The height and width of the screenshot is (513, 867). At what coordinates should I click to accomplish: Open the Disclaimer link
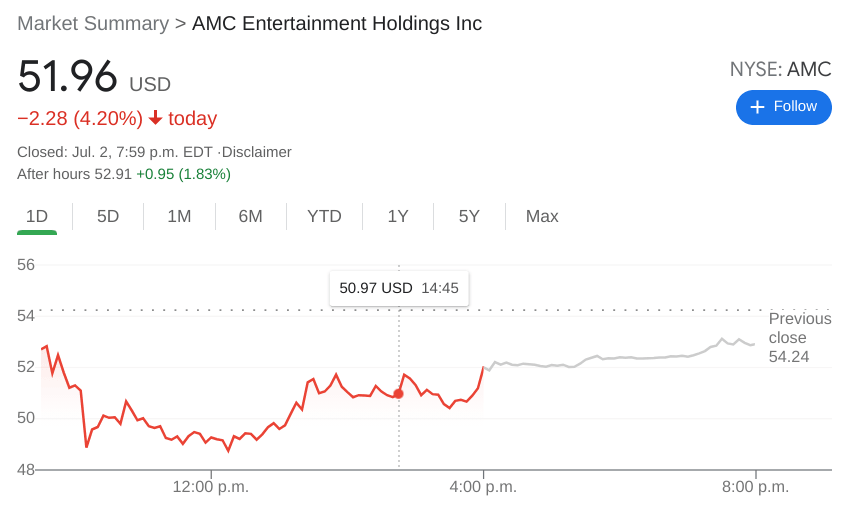point(257,152)
